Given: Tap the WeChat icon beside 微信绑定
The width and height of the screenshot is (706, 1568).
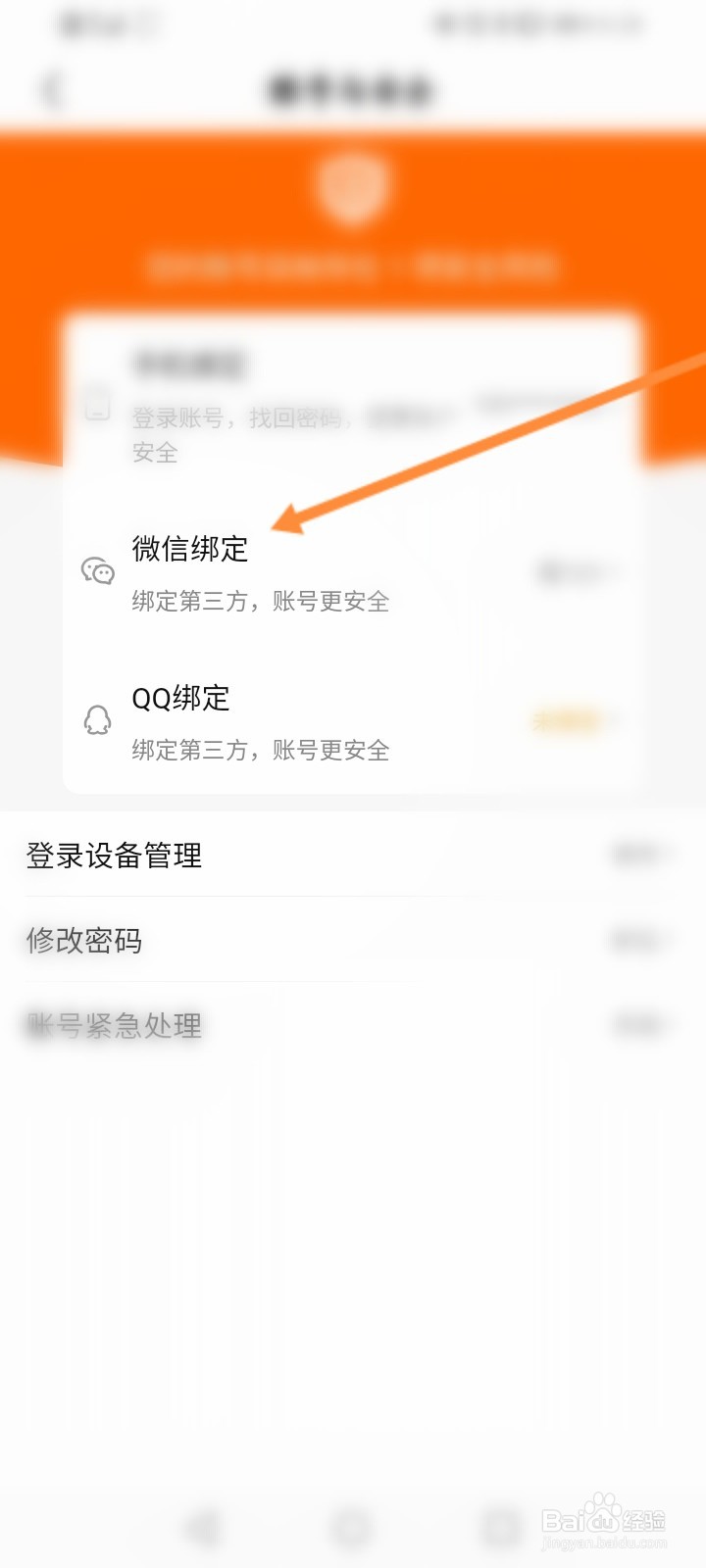Looking at the screenshot, I should 98,570.
